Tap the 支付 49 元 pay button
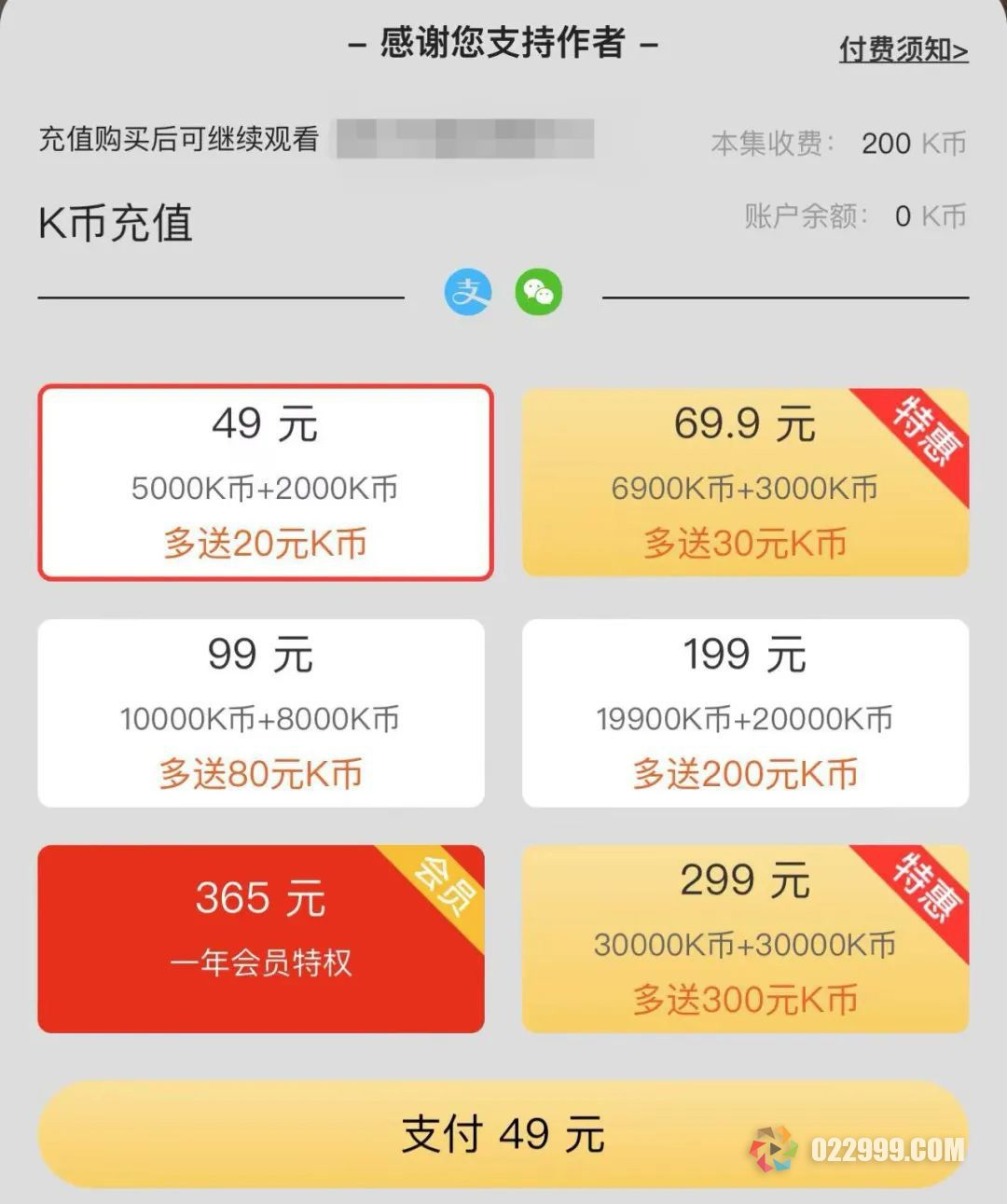Screen dimensions: 1007x1204 tap(502, 1134)
